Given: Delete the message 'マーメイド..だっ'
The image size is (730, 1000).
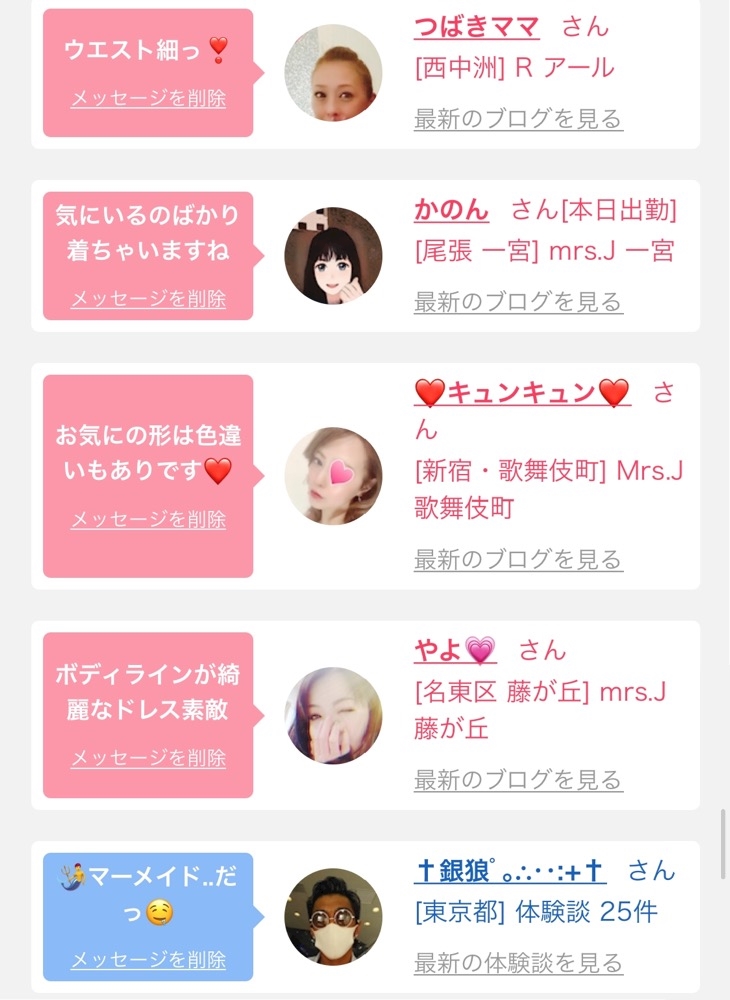Looking at the screenshot, I should point(148,960).
